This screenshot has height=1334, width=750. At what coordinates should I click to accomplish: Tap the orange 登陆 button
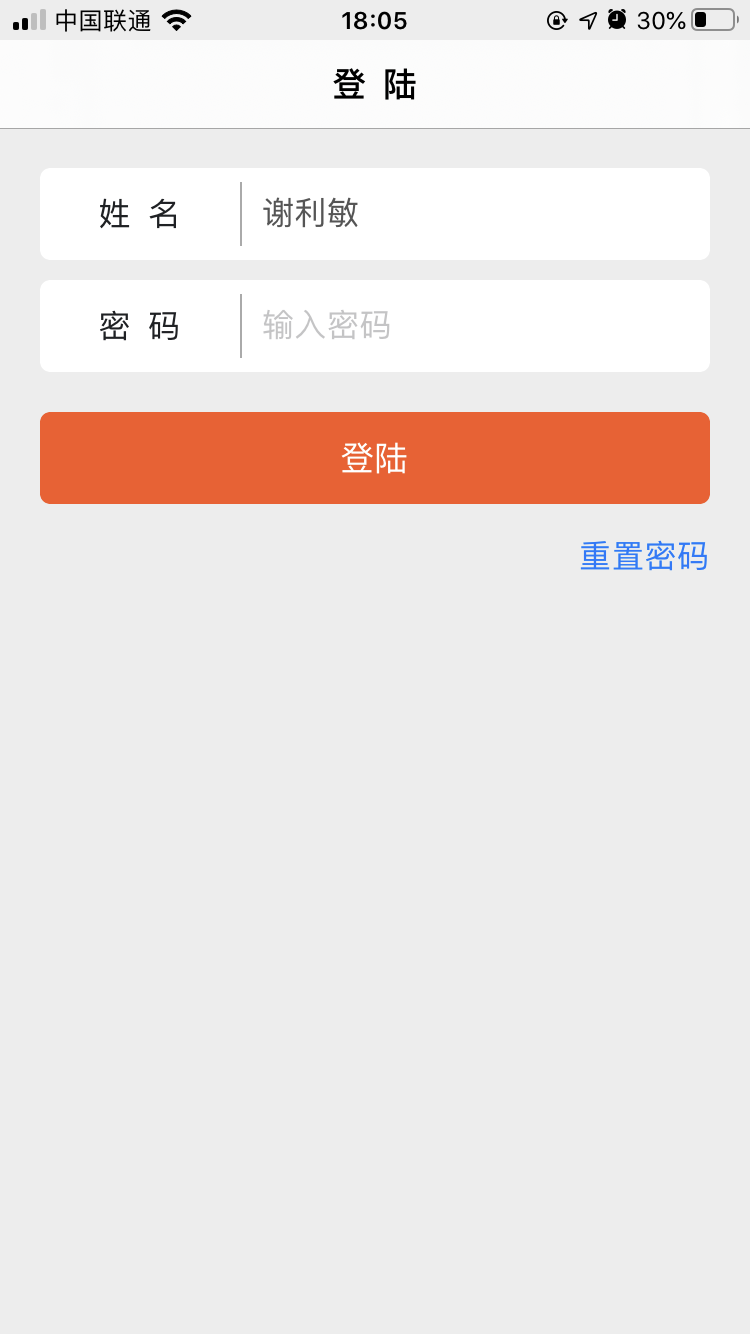pyautogui.click(x=375, y=458)
